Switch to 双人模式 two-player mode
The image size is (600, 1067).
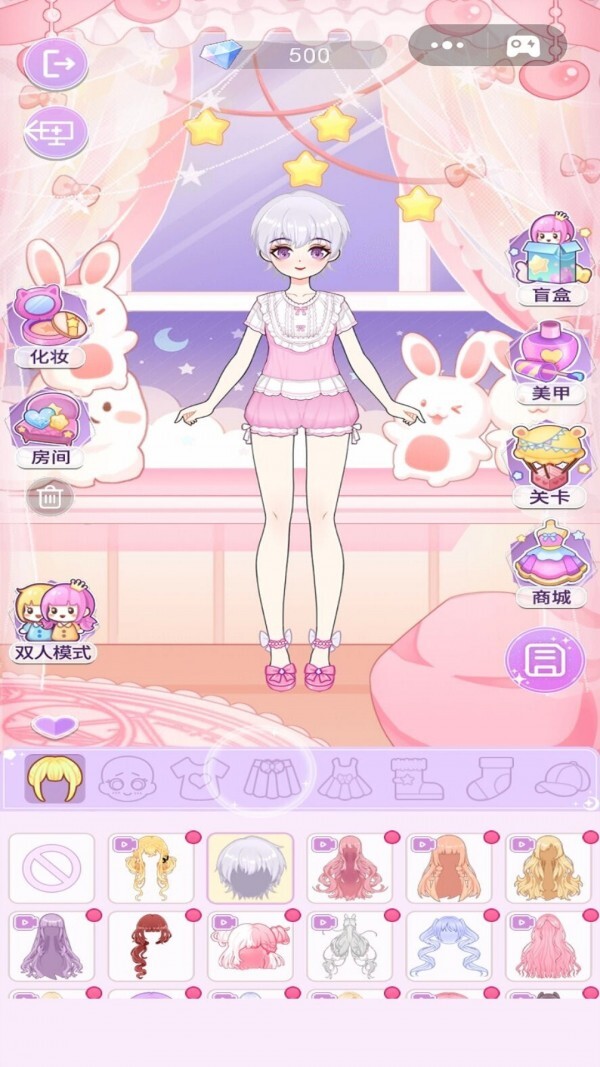54,622
